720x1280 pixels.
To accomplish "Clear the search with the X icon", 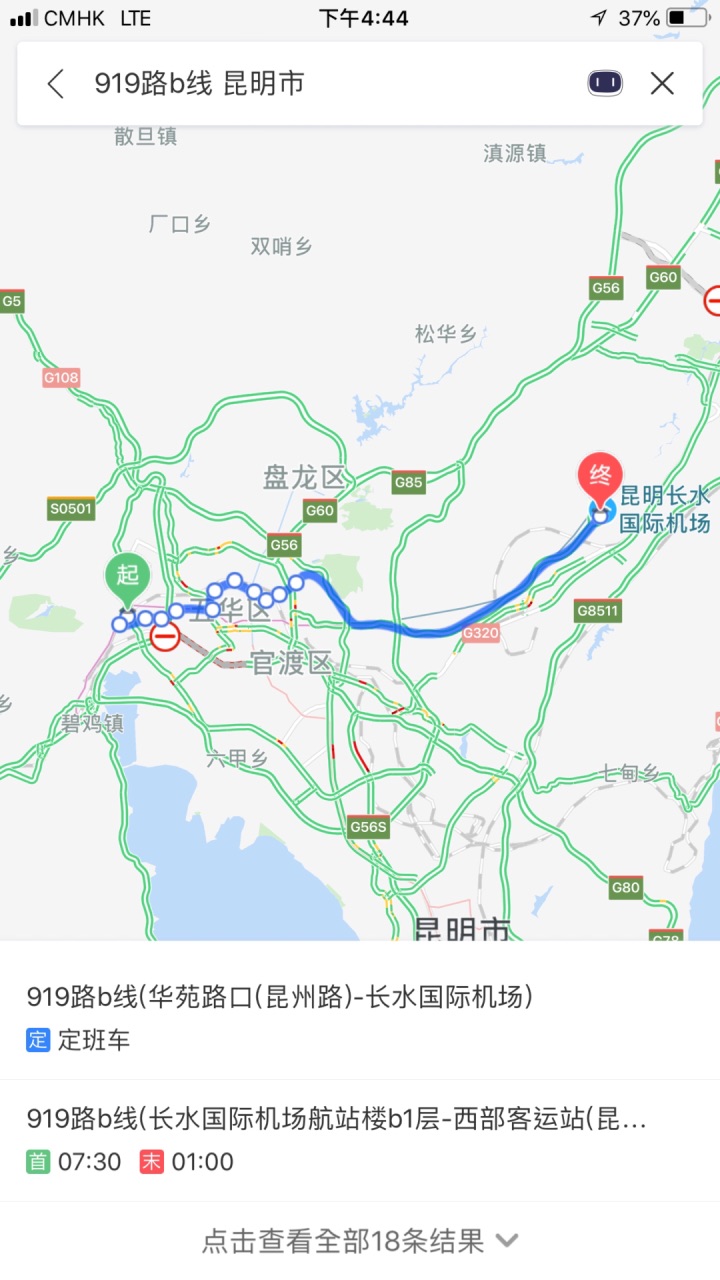I will pyautogui.click(x=662, y=84).
